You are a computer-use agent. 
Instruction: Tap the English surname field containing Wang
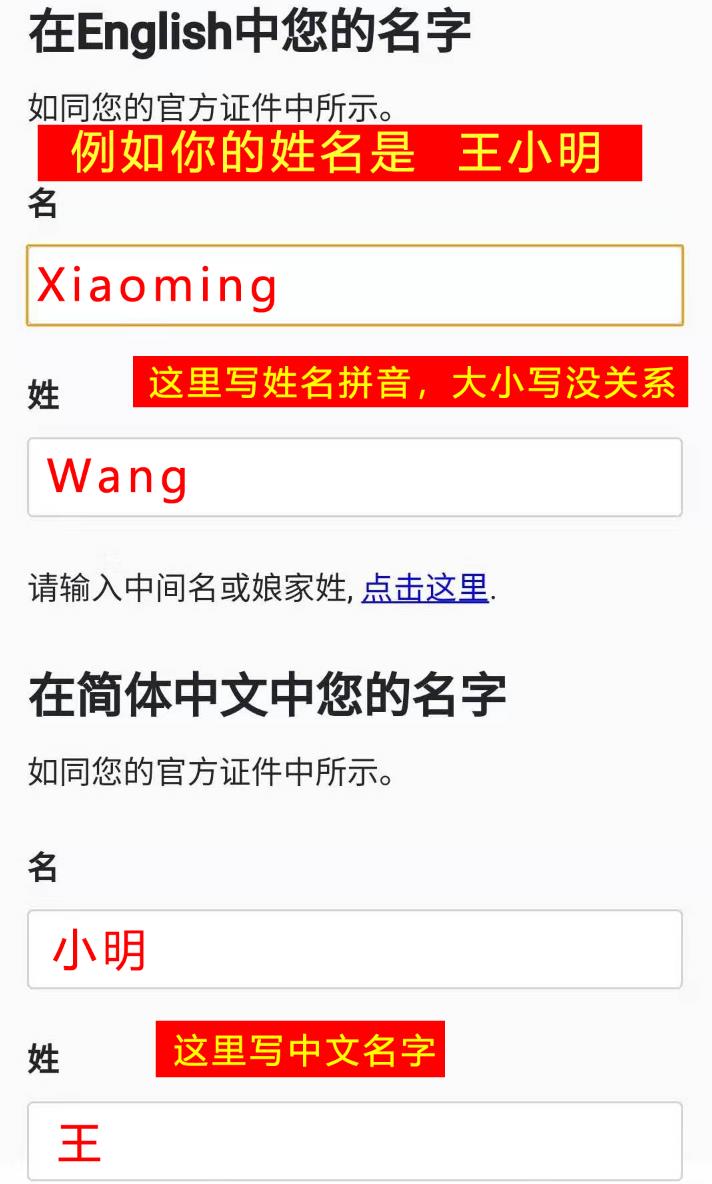coord(355,477)
